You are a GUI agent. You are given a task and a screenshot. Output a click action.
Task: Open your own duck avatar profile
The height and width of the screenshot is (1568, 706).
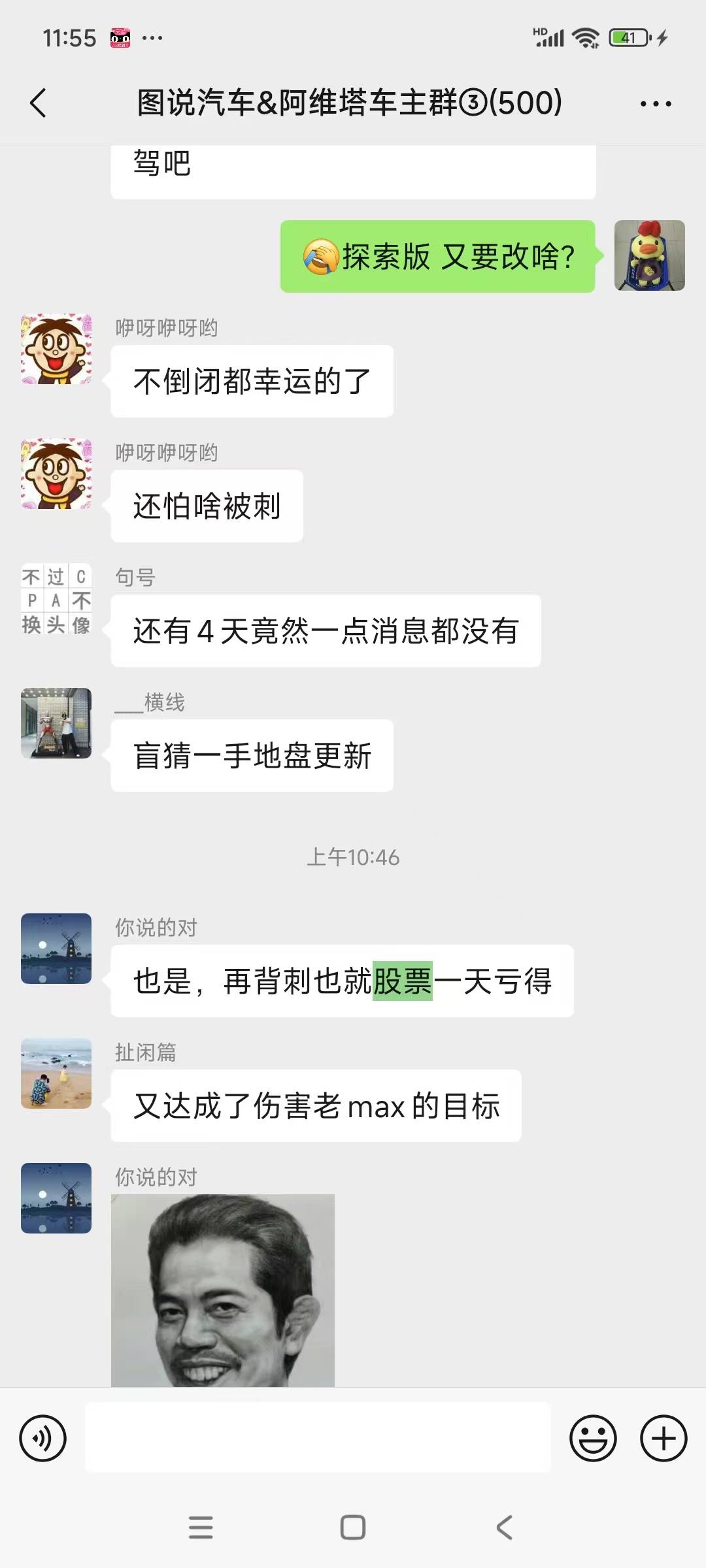[650, 255]
